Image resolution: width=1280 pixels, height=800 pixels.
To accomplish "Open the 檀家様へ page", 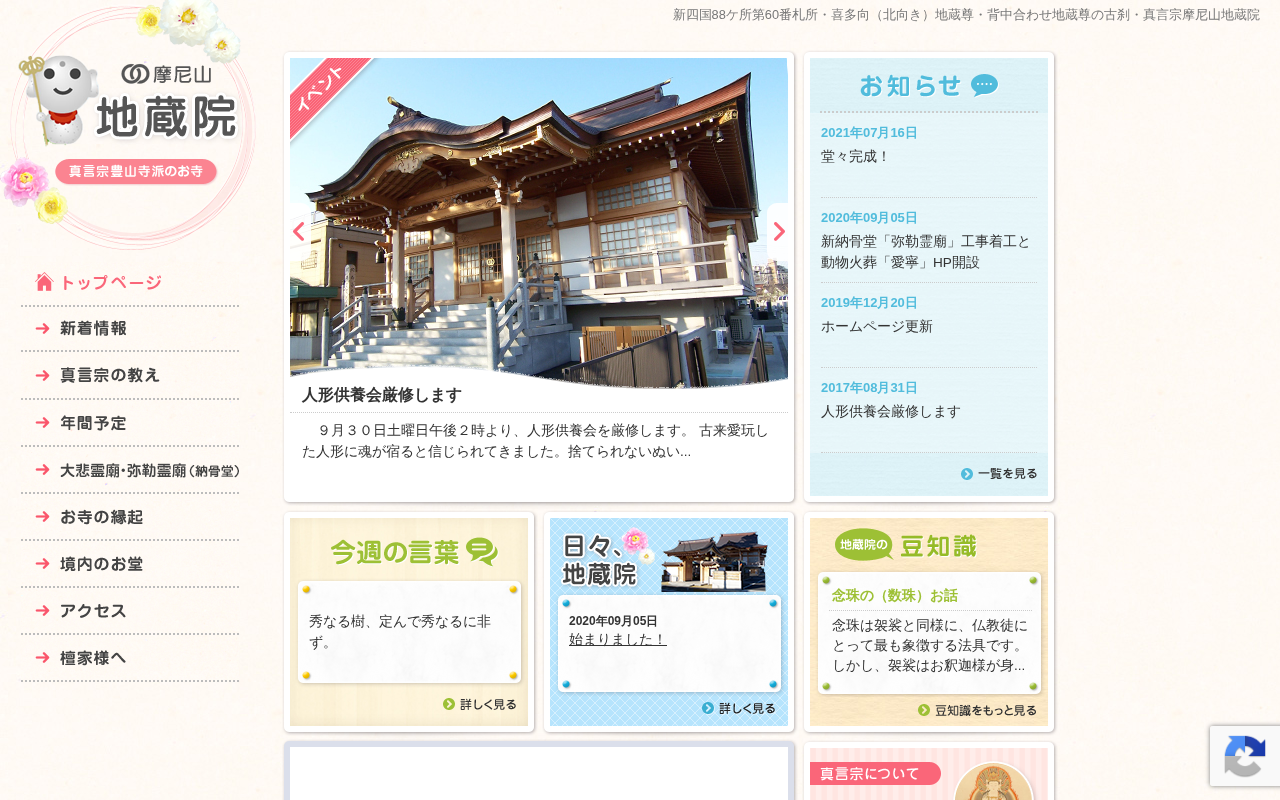I will click(x=130, y=658).
